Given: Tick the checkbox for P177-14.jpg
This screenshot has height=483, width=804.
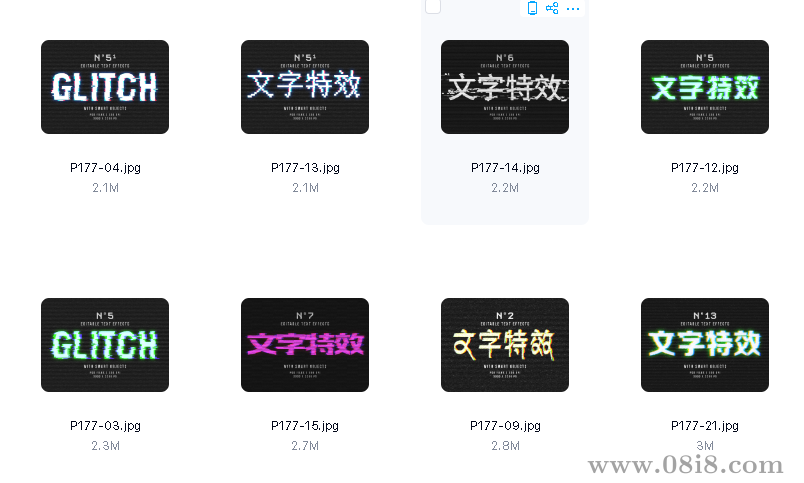Looking at the screenshot, I should (x=433, y=7).
